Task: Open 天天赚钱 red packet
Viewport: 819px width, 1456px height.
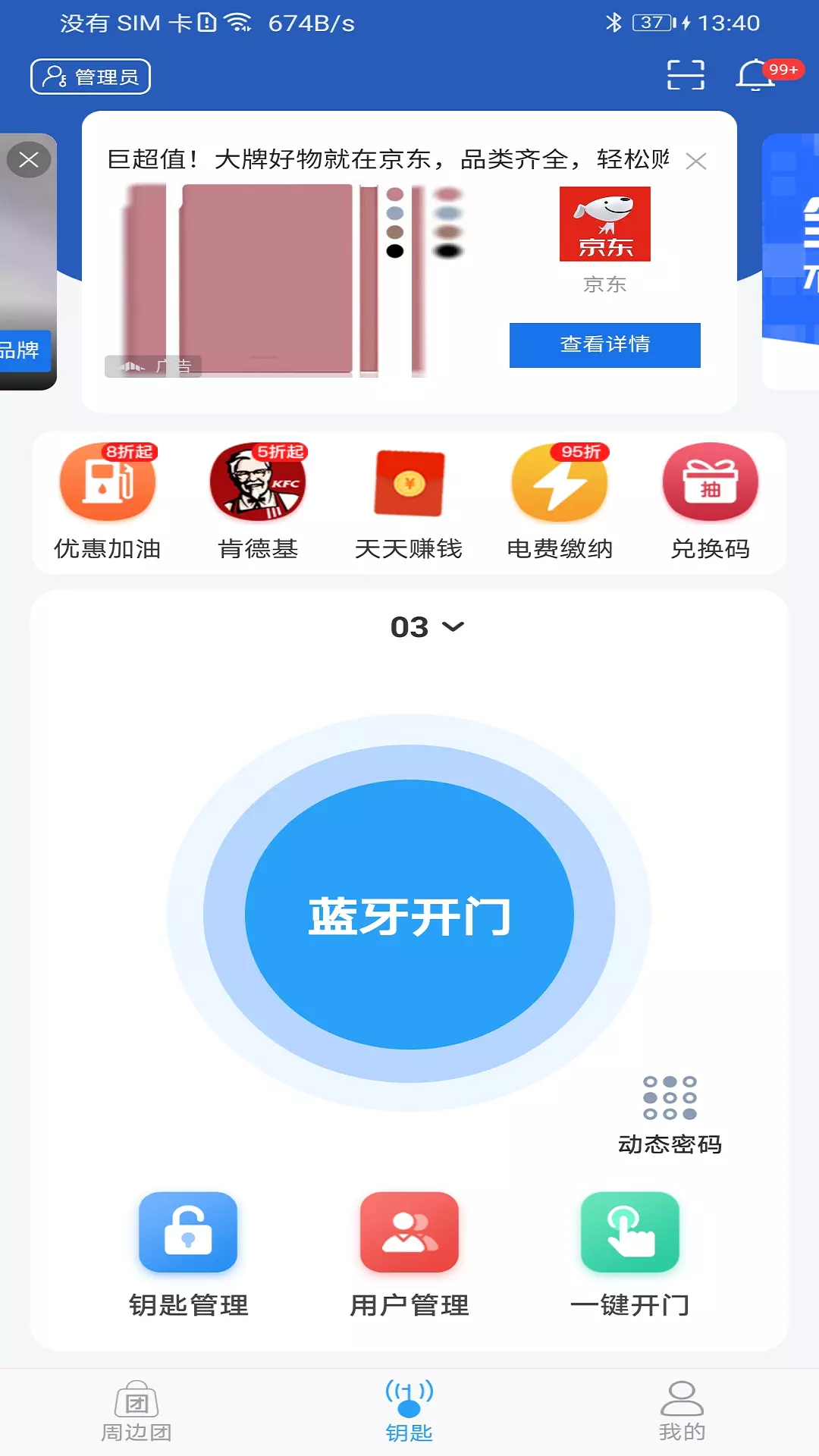Action: [x=409, y=502]
